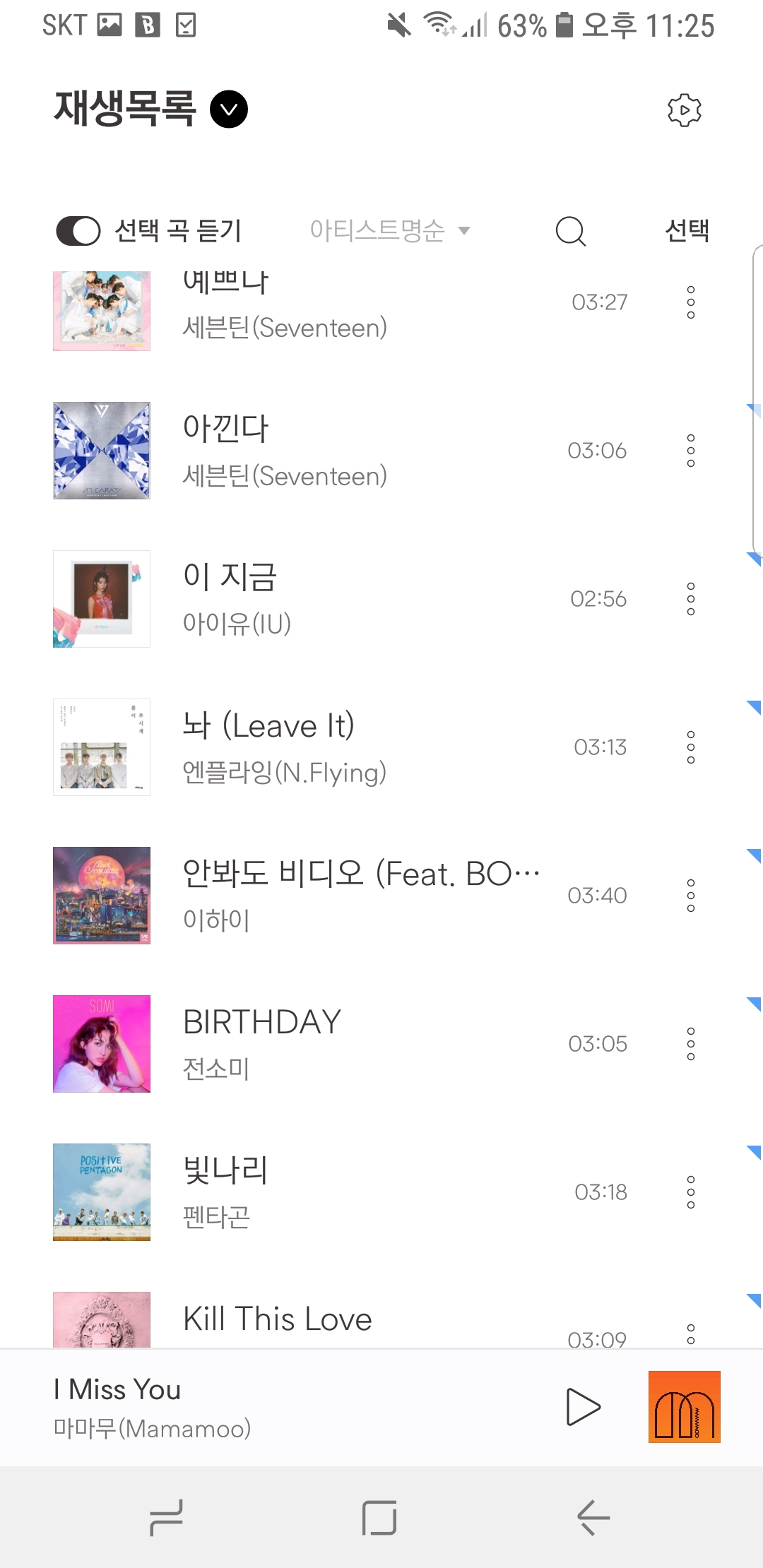Open more options for 아낀다
The width and height of the screenshot is (763, 1568).
point(691,451)
